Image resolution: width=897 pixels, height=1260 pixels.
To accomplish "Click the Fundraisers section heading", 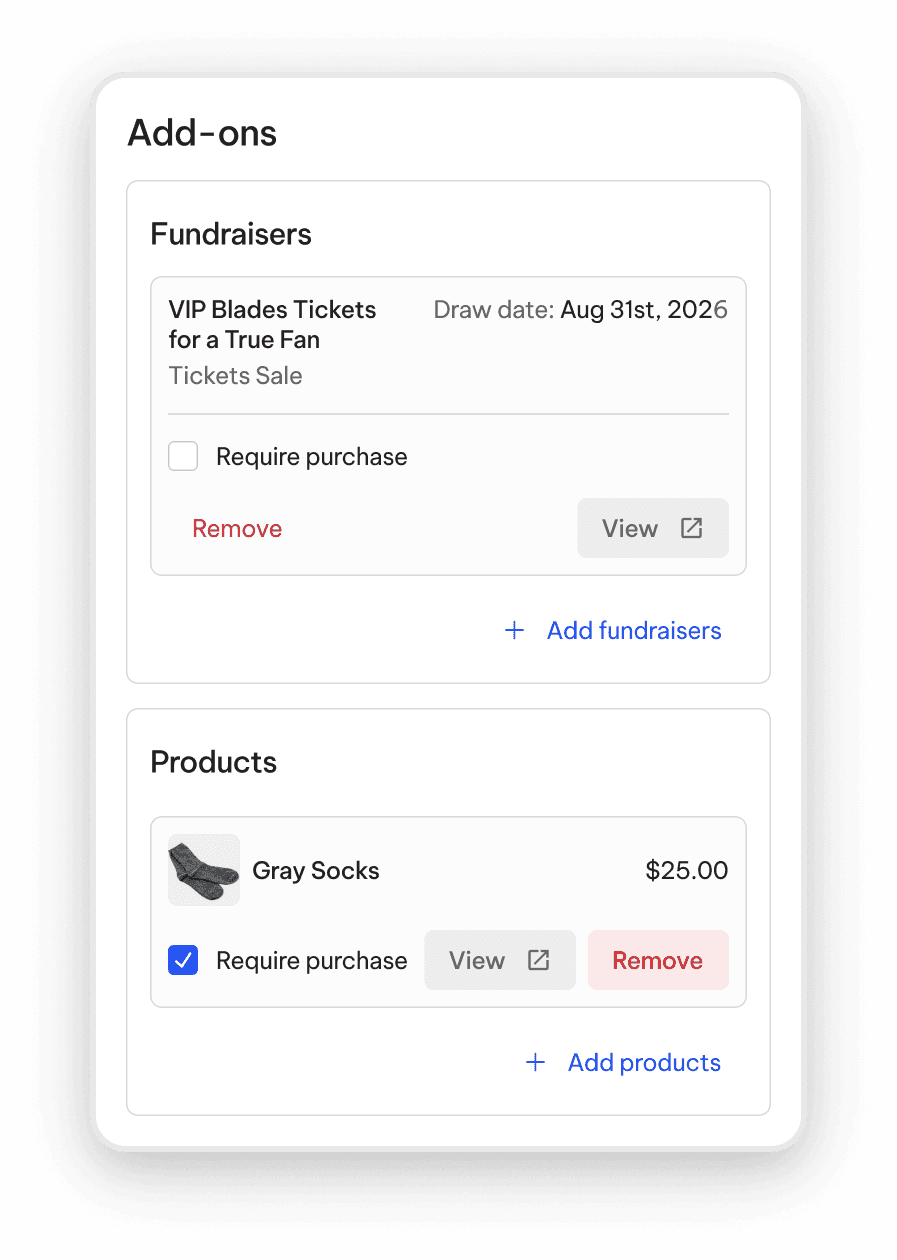I will (231, 233).
